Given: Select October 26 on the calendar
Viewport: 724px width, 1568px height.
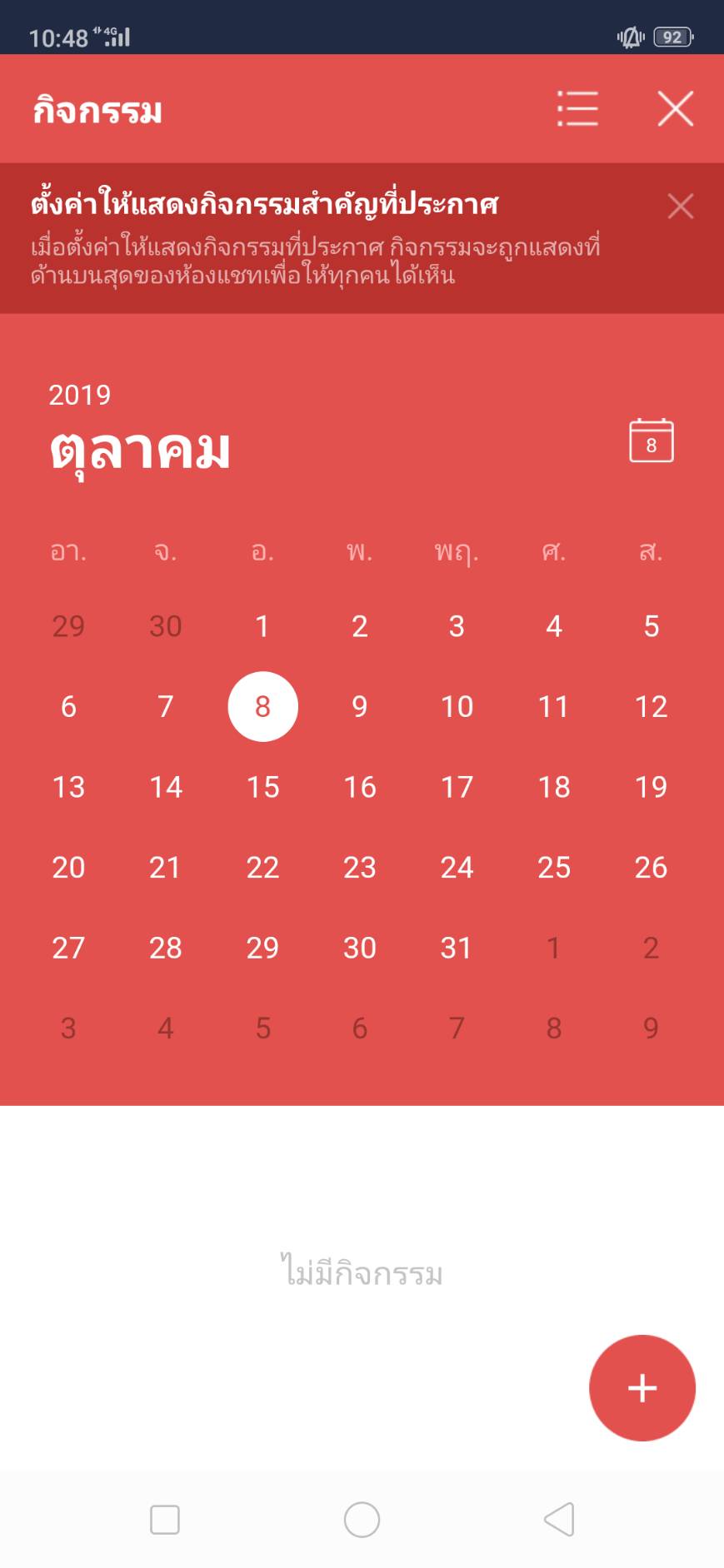Looking at the screenshot, I should point(652,868).
